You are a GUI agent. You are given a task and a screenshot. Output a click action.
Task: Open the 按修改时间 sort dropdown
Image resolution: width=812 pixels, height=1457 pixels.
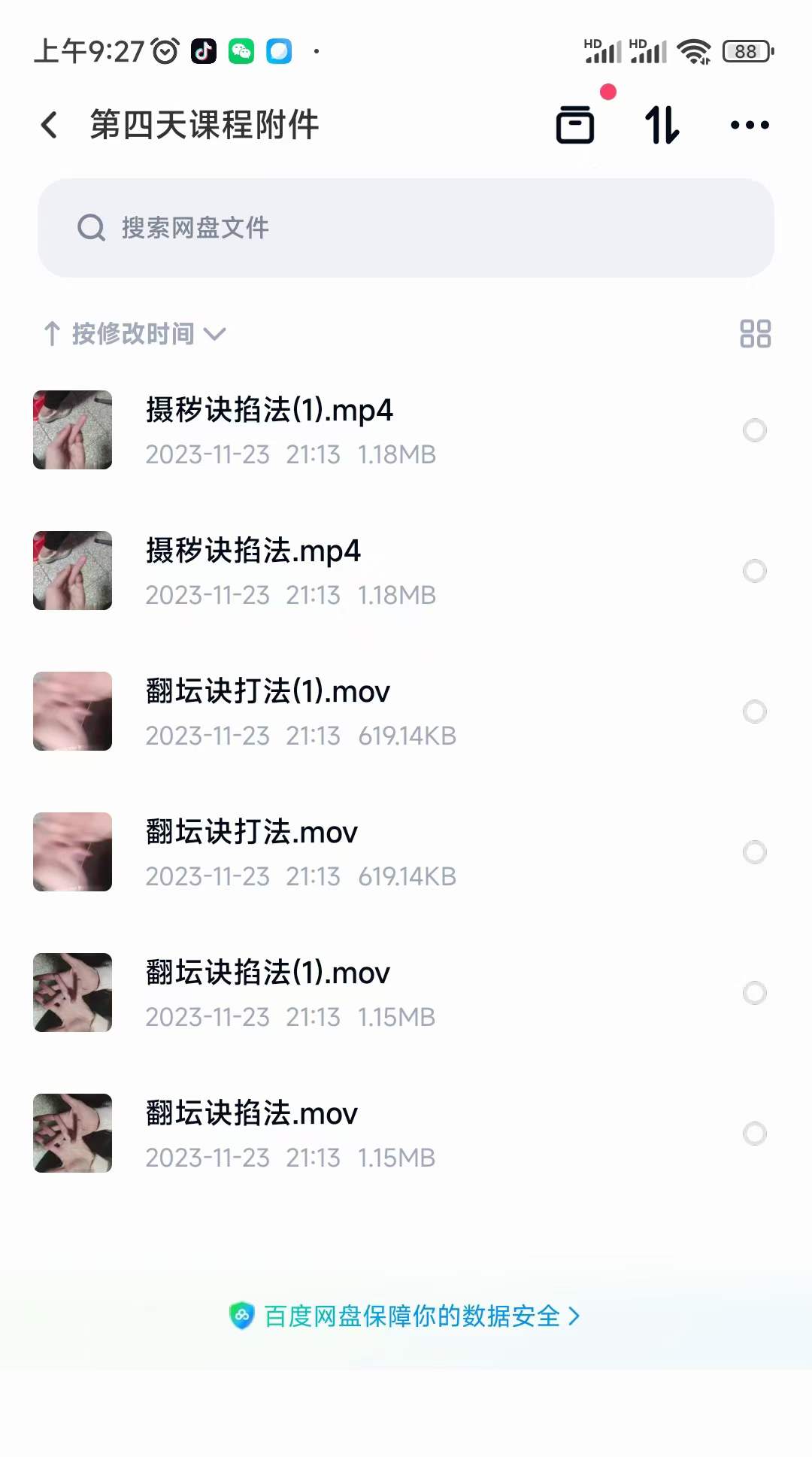pyautogui.click(x=133, y=333)
